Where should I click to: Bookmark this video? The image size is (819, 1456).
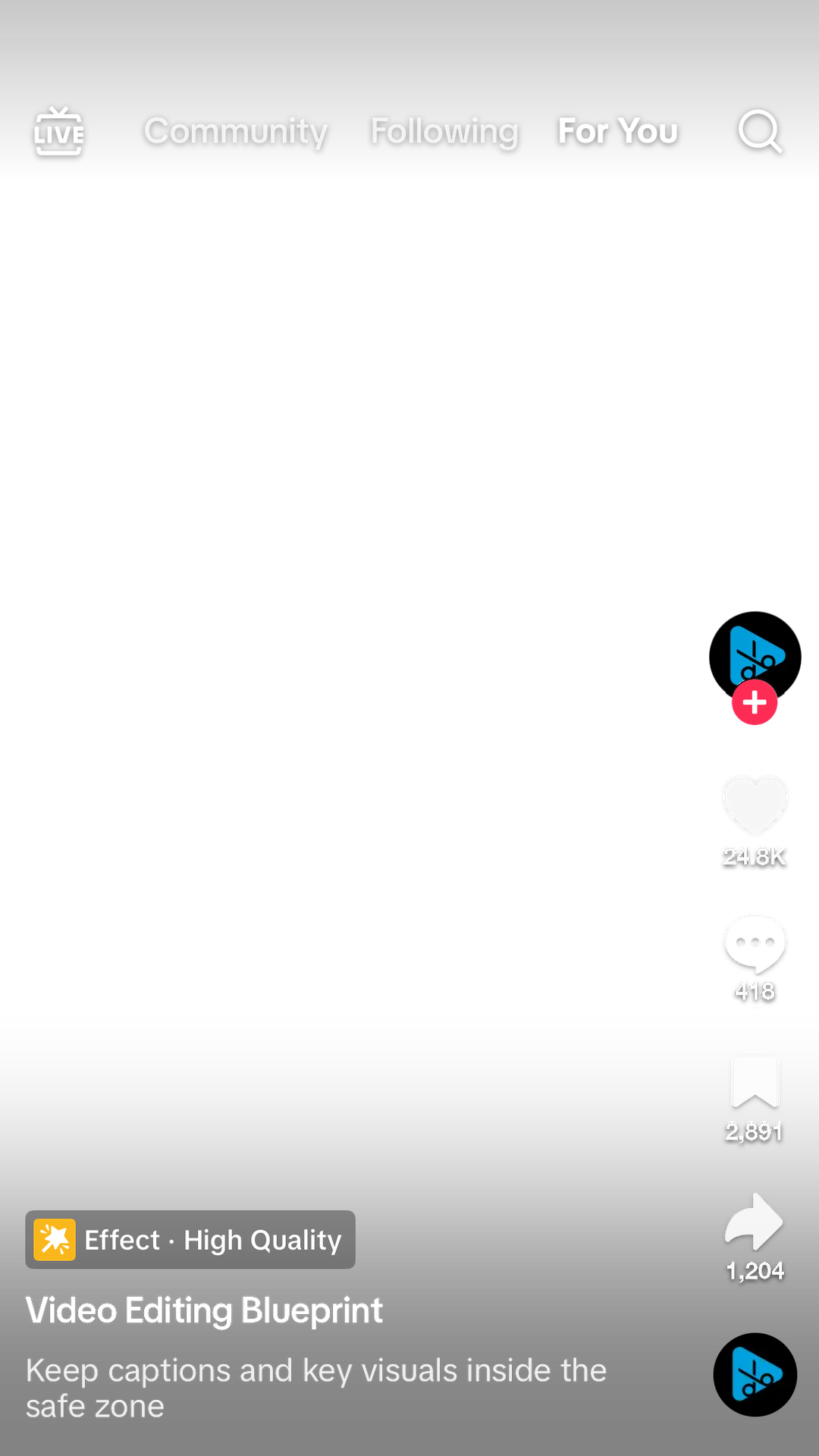(755, 1082)
